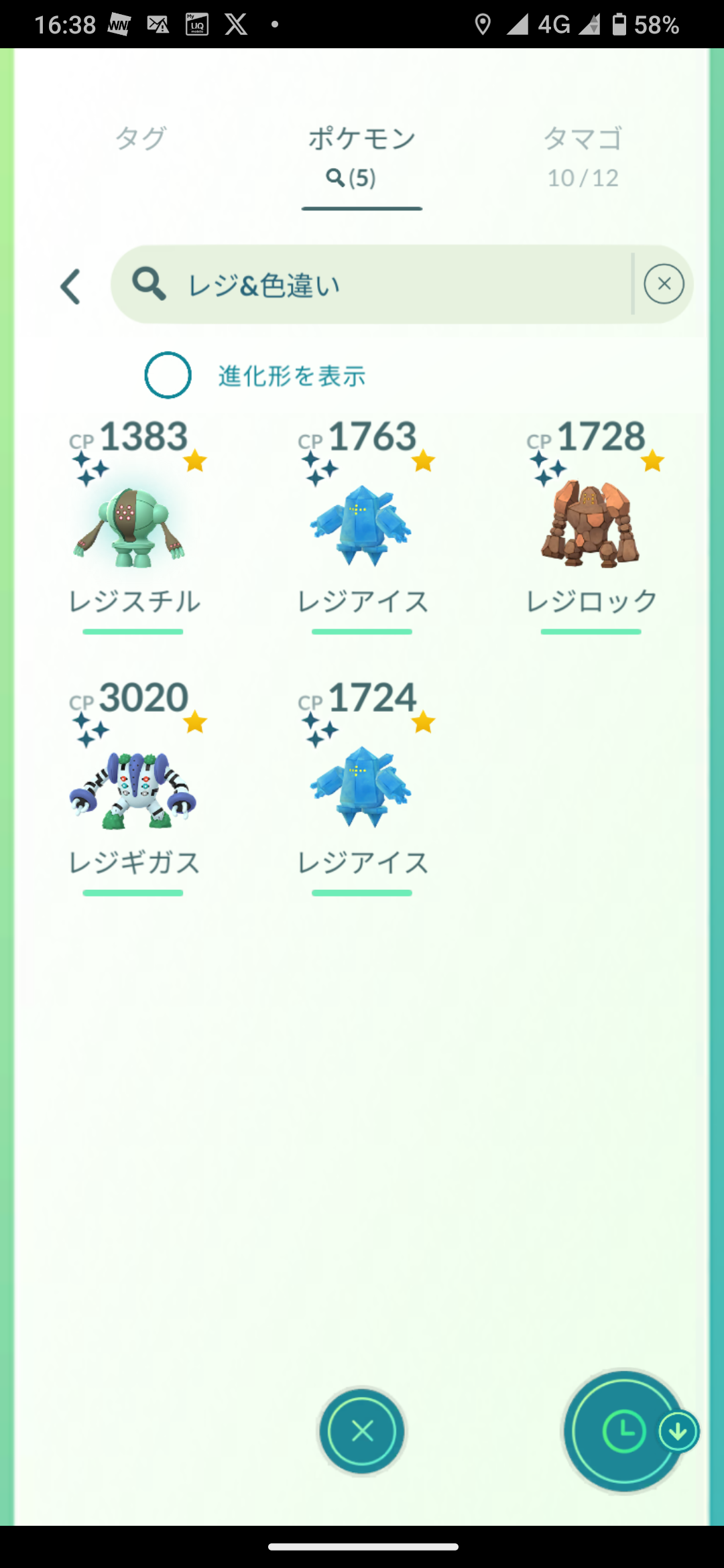Screen dimensions: 724x1568
Task: Switch to the タマゴ tab
Action: (x=583, y=157)
